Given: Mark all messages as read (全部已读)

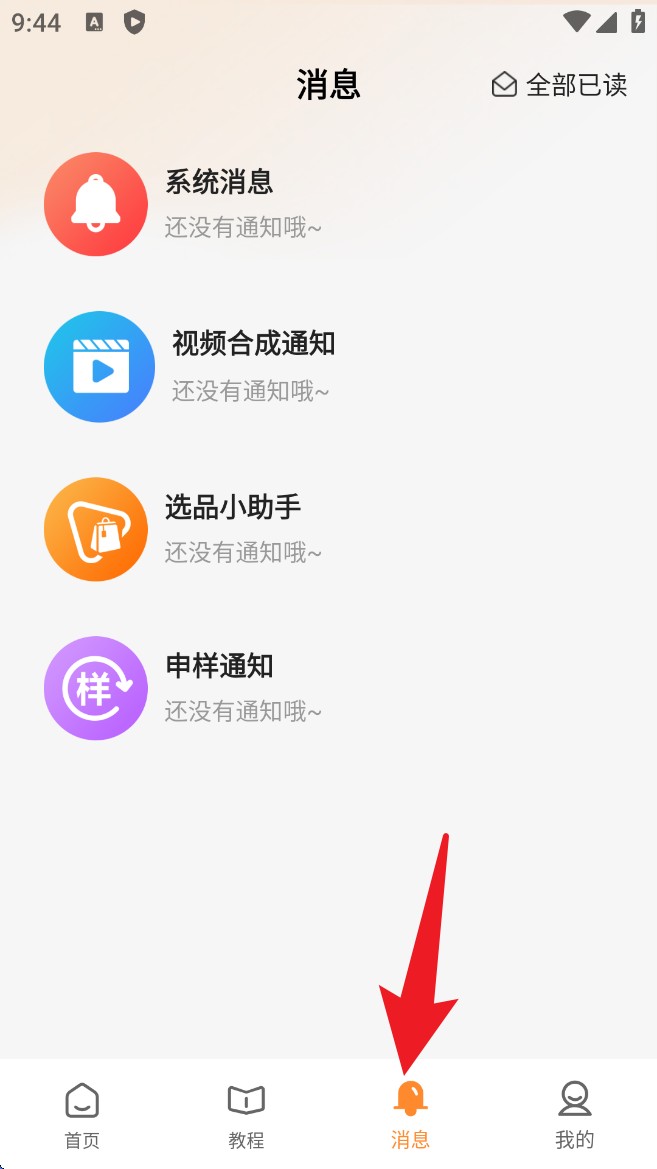Looking at the screenshot, I should pyautogui.click(x=560, y=85).
